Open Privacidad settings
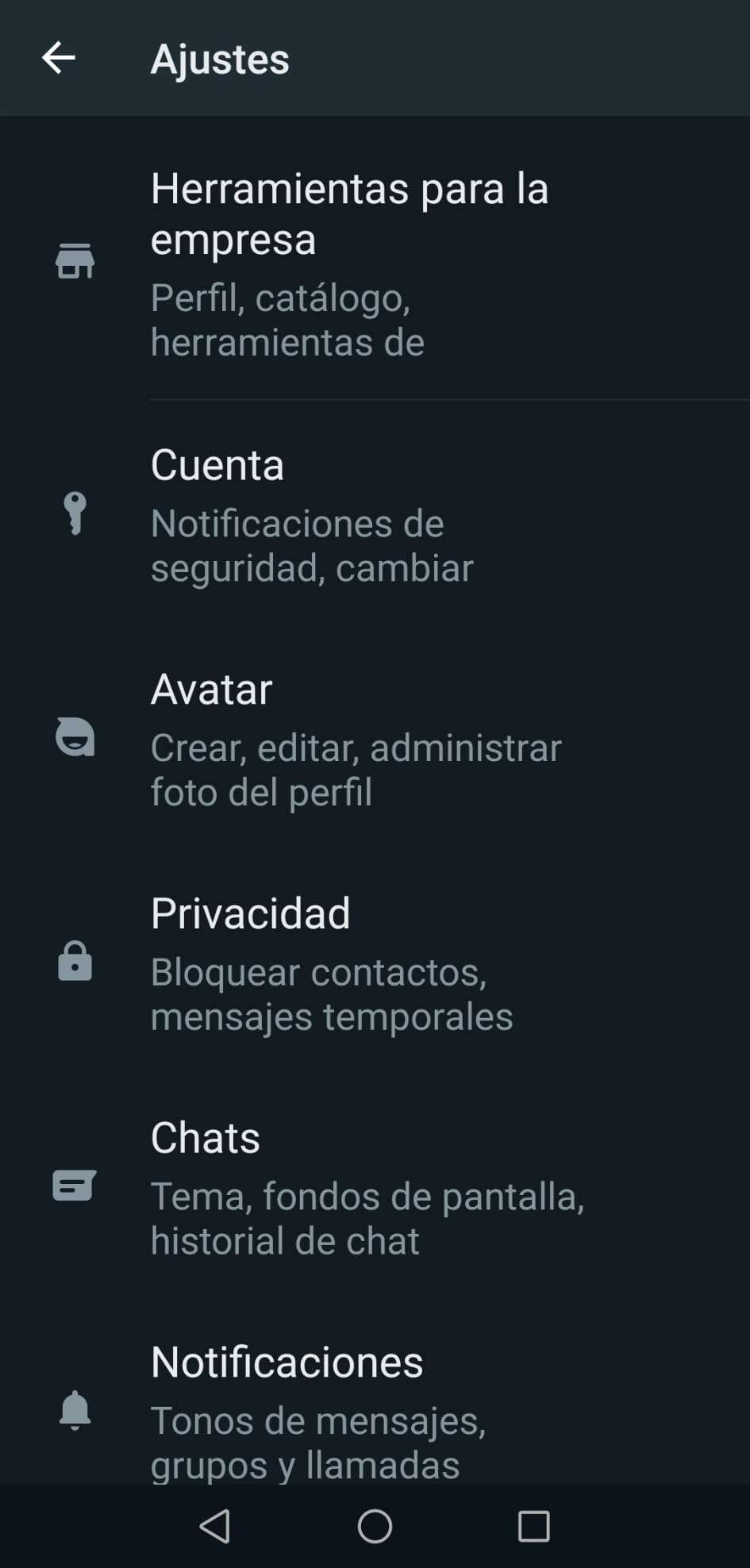 click(375, 963)
